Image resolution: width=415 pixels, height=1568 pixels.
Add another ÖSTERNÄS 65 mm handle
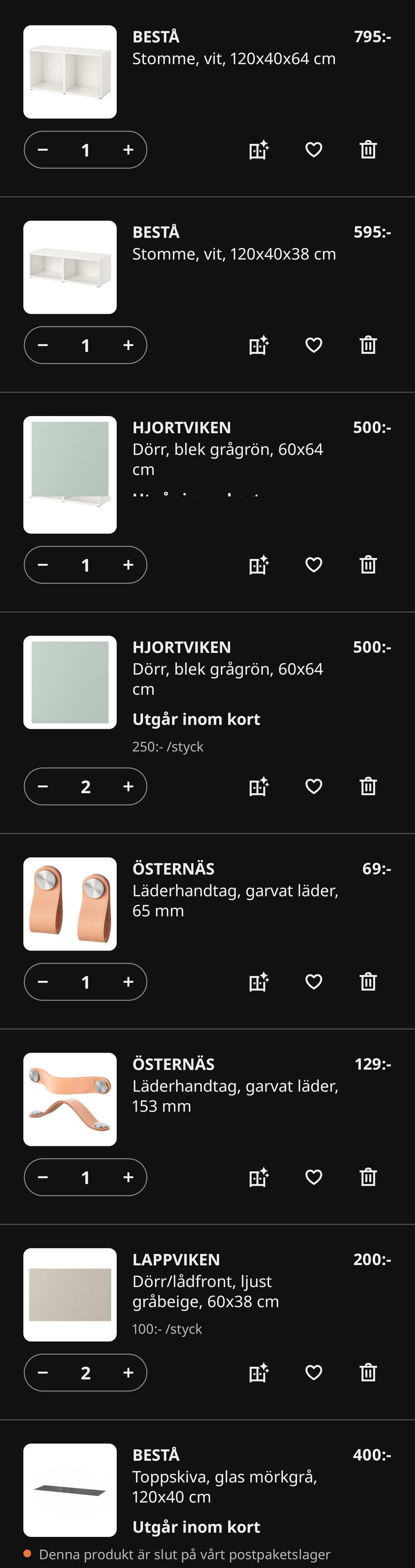pyautogui.click(x=128, y=982)
